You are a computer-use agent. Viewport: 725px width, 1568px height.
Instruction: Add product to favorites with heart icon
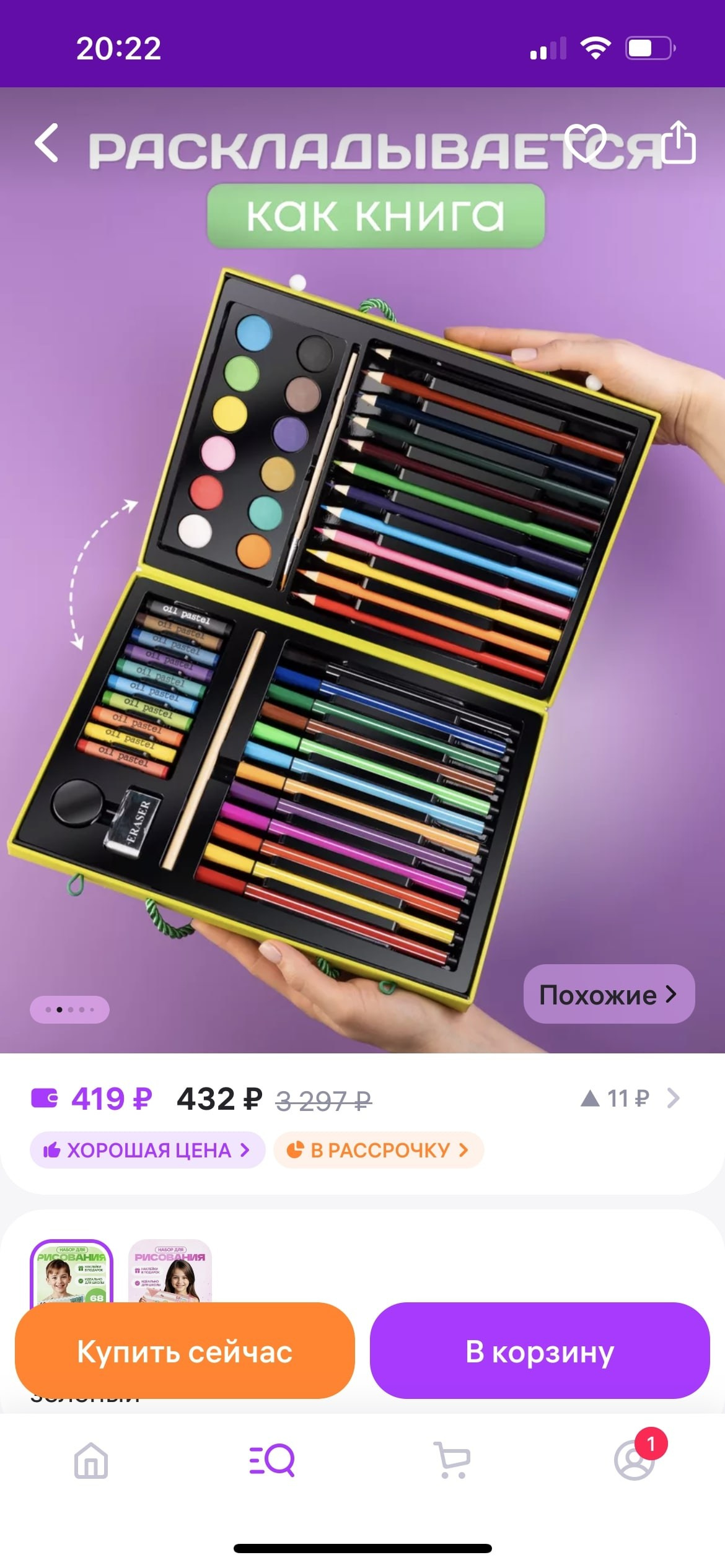pos(584,143)
